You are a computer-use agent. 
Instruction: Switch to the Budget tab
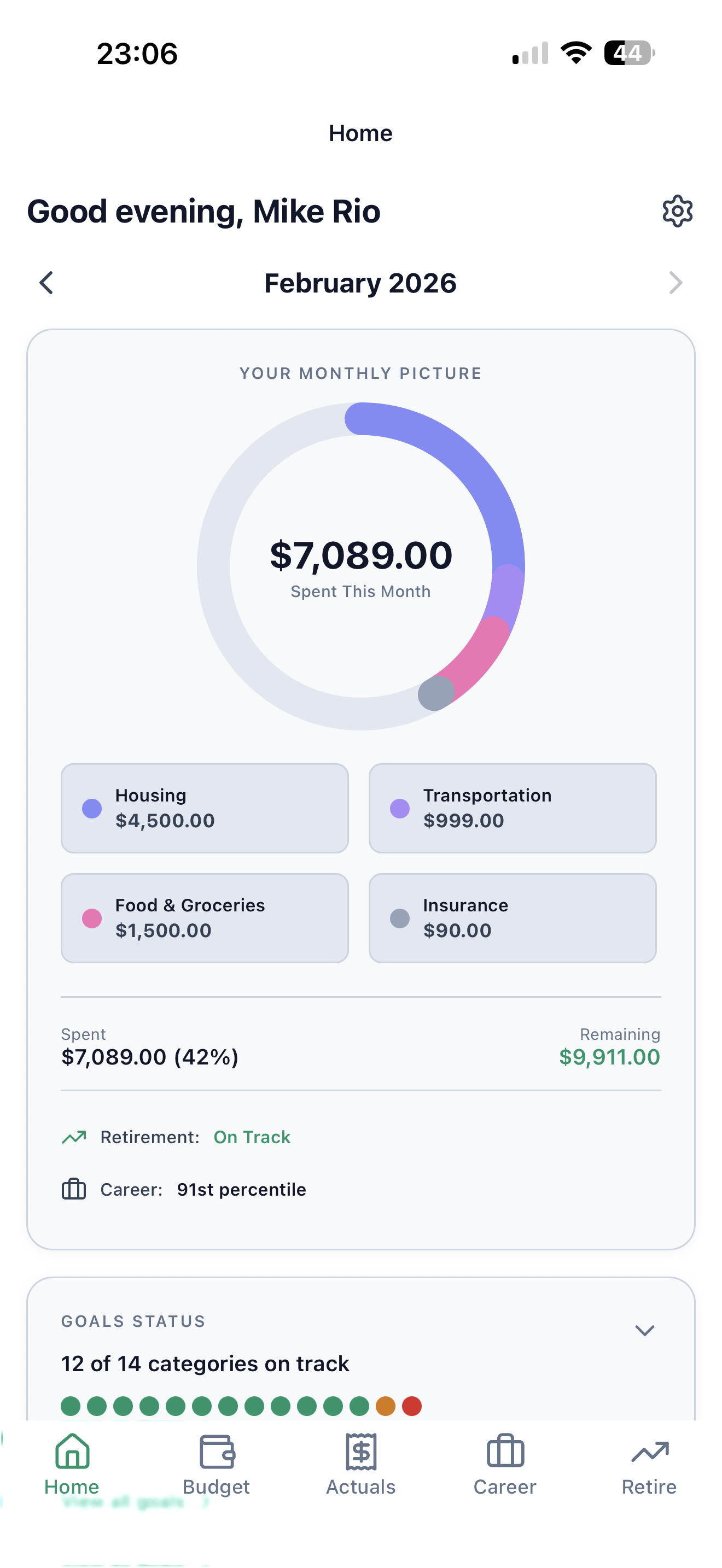(217, 1473)
